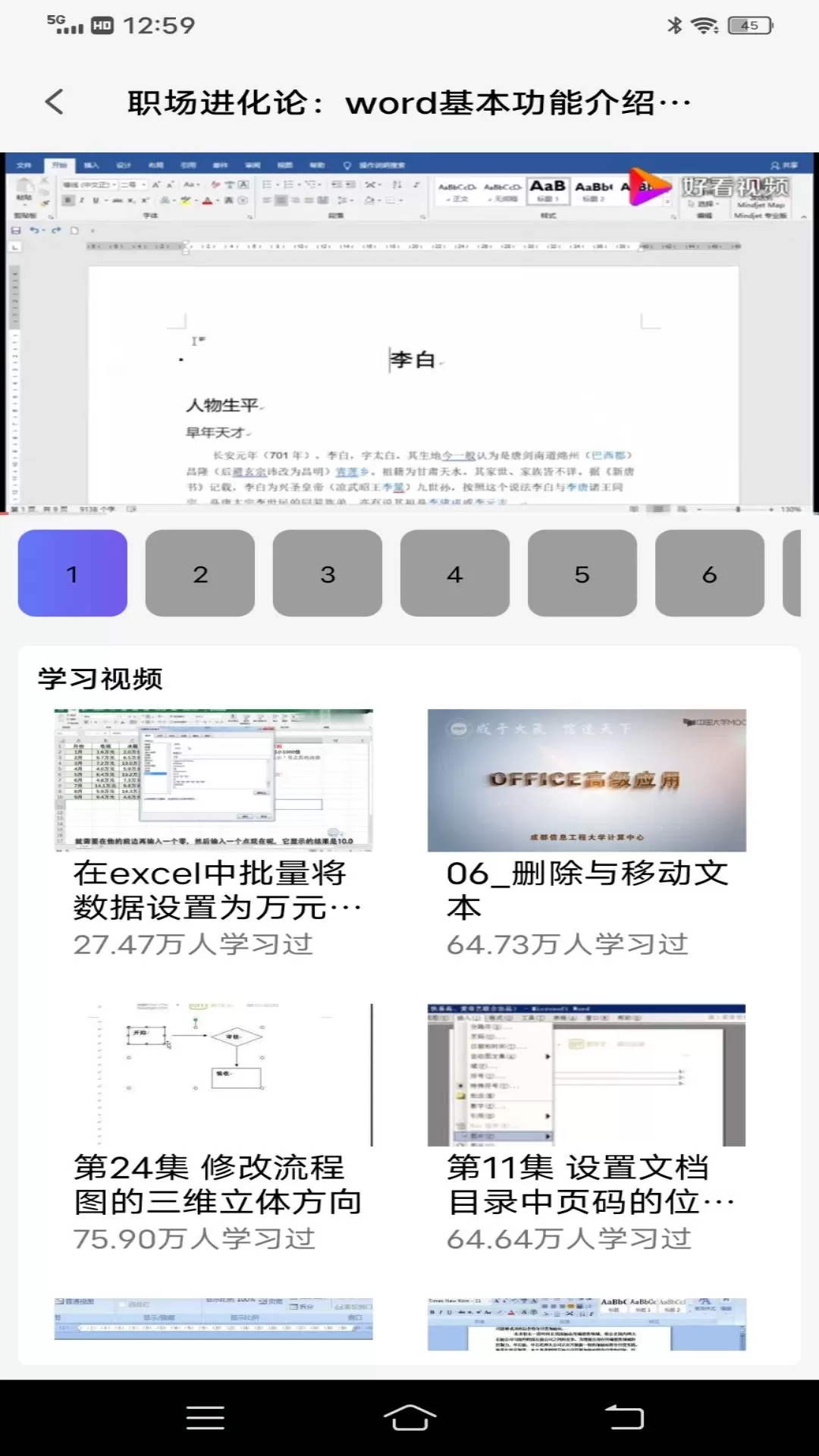819x1456 pixels.
Task: Tap the system back button
Action: [623, 1417]
